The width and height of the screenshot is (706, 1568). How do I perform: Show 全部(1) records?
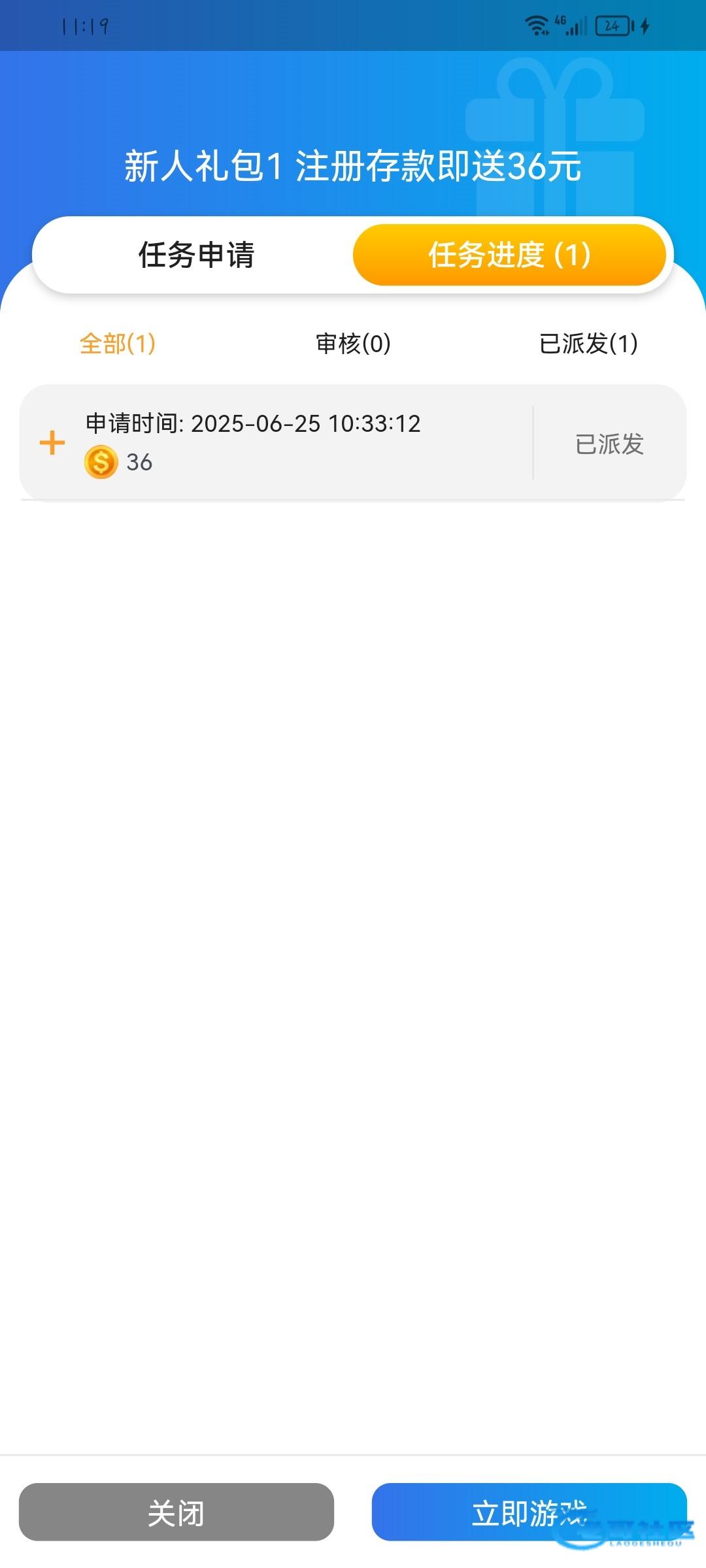[118, 344]
